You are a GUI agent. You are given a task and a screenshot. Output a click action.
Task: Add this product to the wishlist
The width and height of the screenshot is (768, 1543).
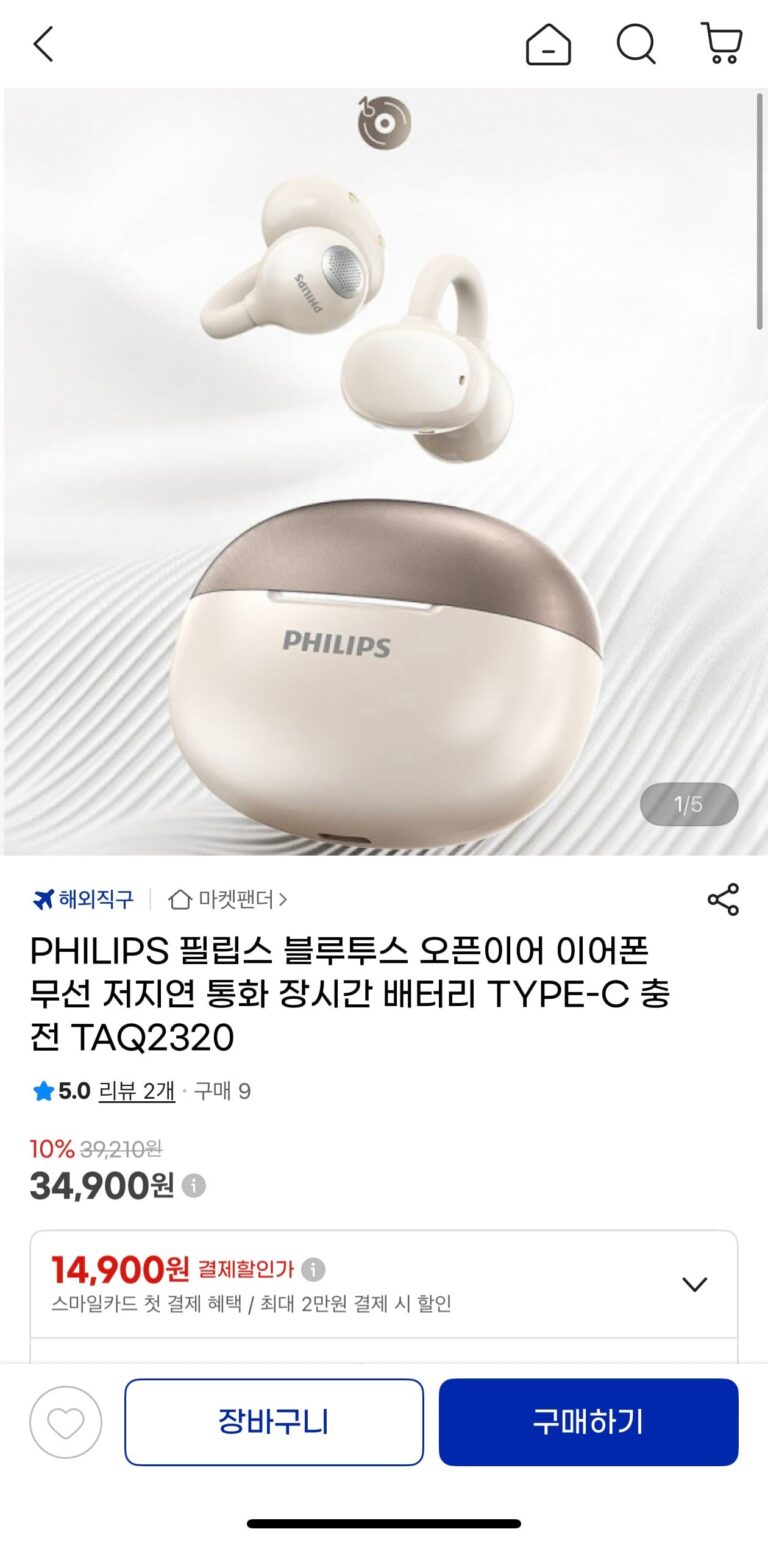(66, 1422)
